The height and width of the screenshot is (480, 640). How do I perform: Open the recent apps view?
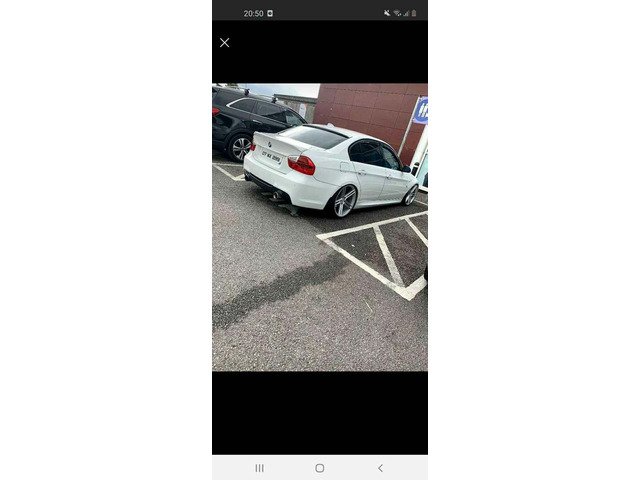[x=259, y=468]
